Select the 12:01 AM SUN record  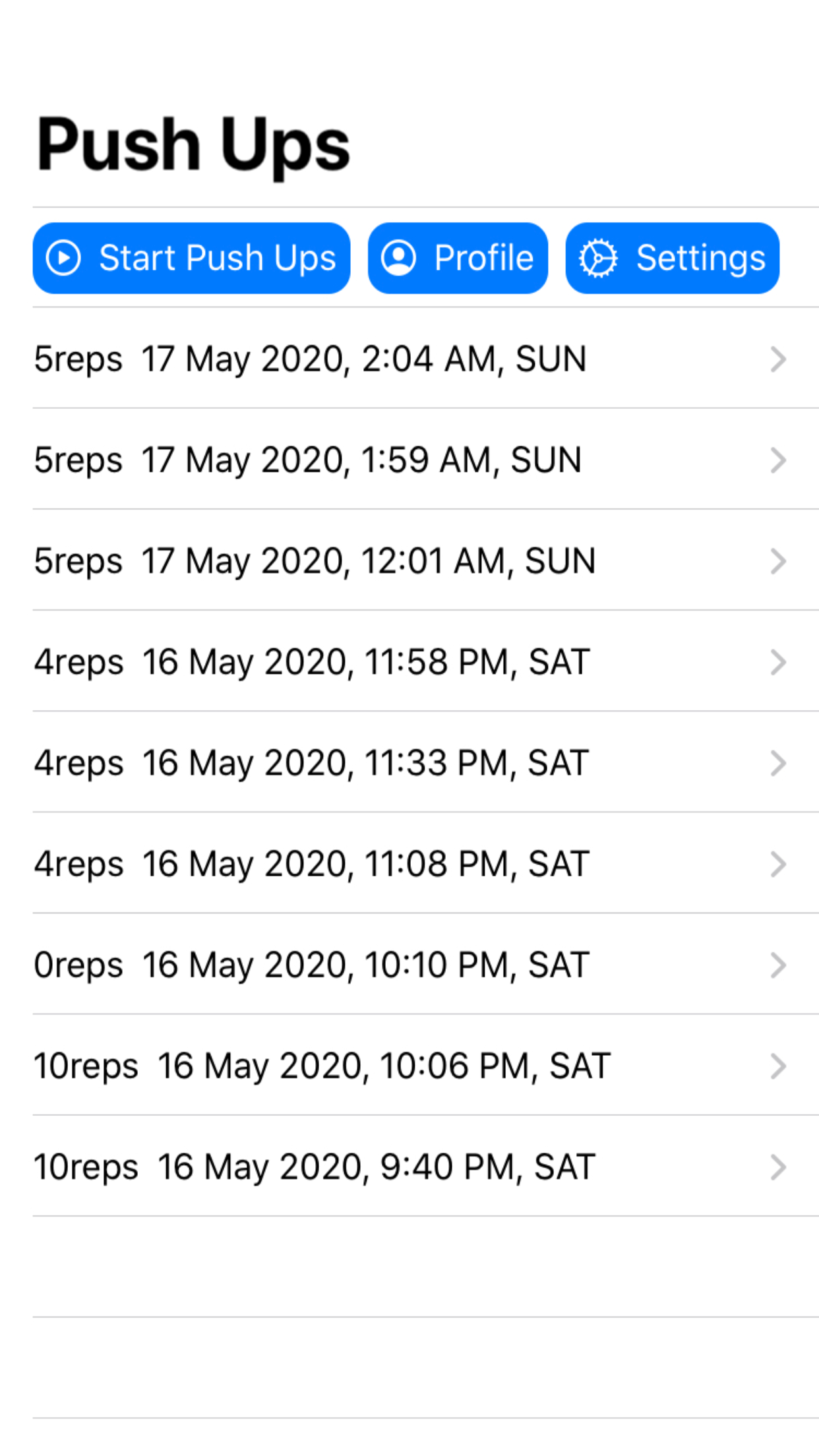[409, 561]
